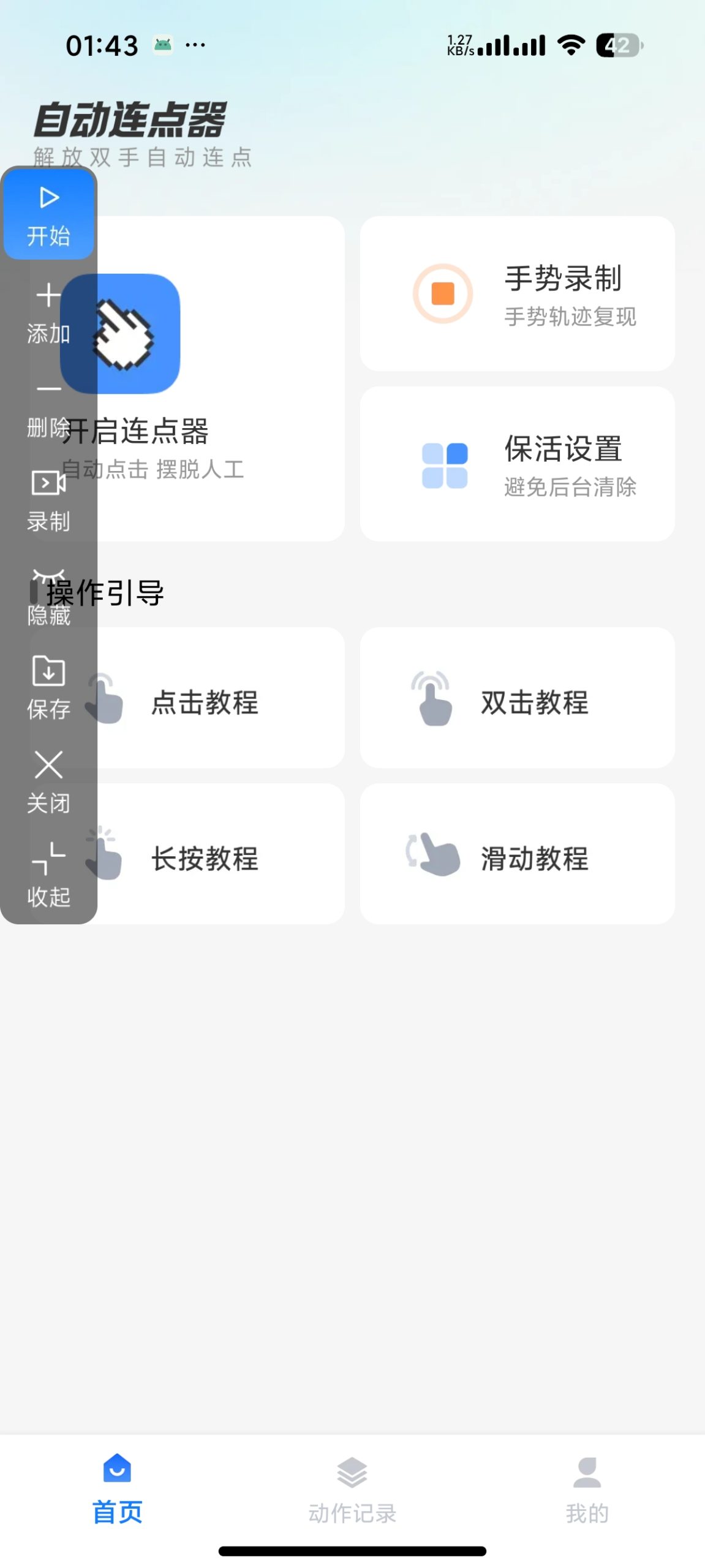The image size is (705, 1568).
Task: Open the 双击教程 double-tap tutorial
Action: [518, 701]
